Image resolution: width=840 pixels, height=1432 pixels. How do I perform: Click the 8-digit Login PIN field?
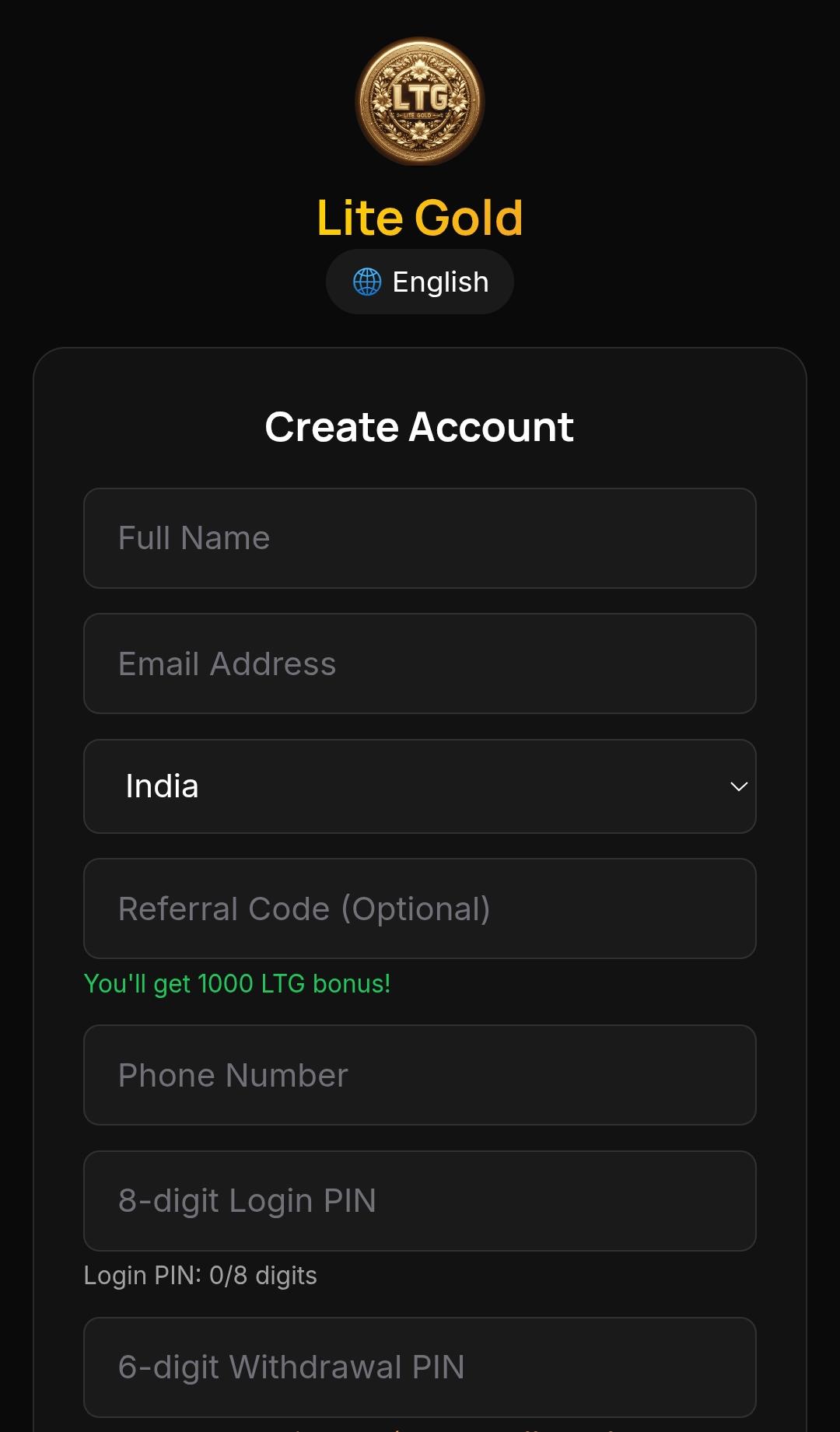click(419, 1200)
